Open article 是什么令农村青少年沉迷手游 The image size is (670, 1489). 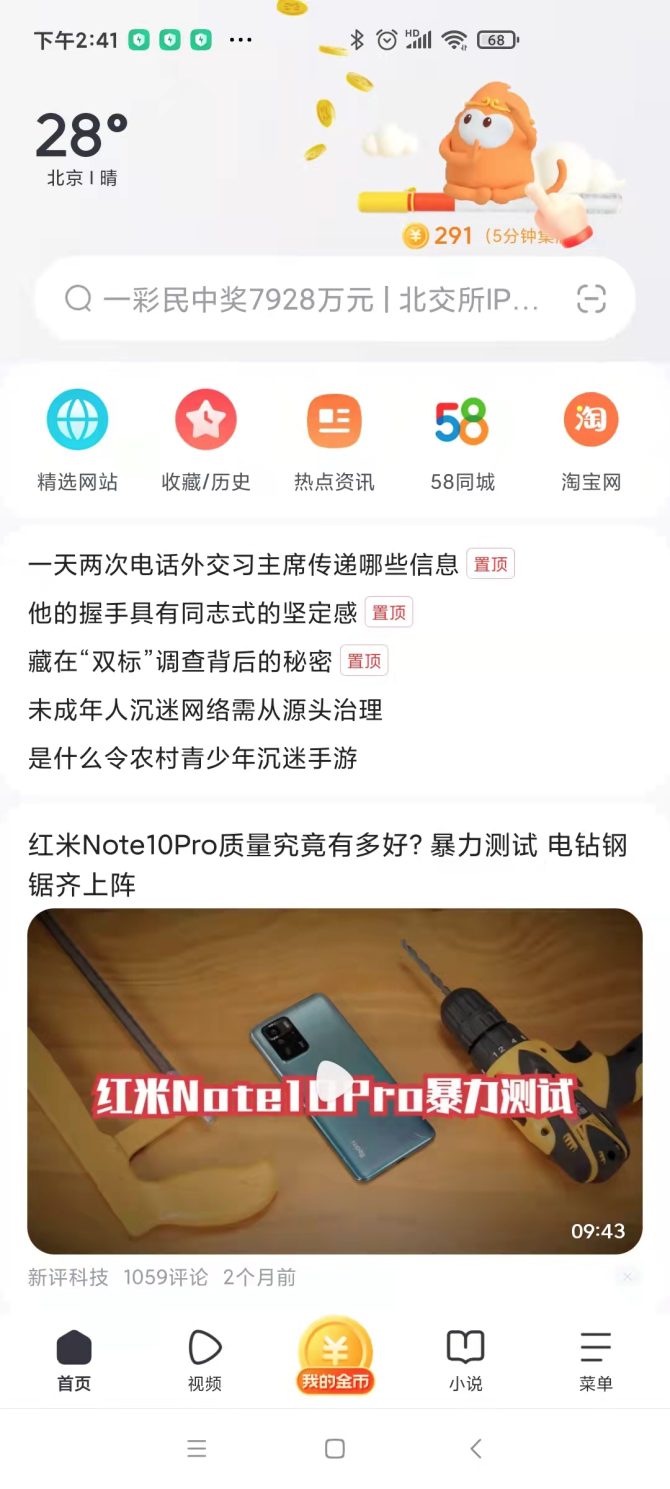coord(192,758)
